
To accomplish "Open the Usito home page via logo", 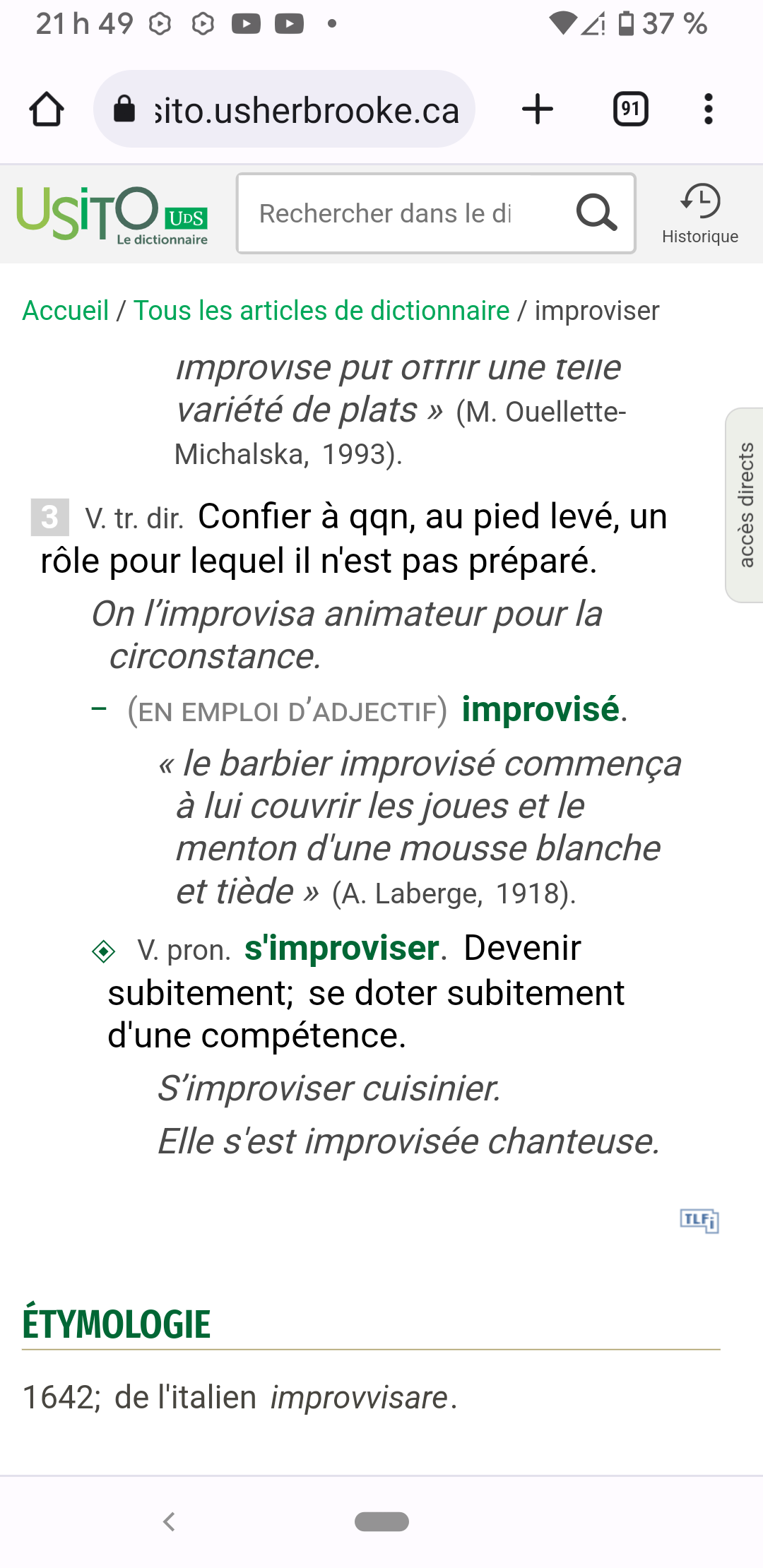I will pyautogui.click(x=112, y=214).
